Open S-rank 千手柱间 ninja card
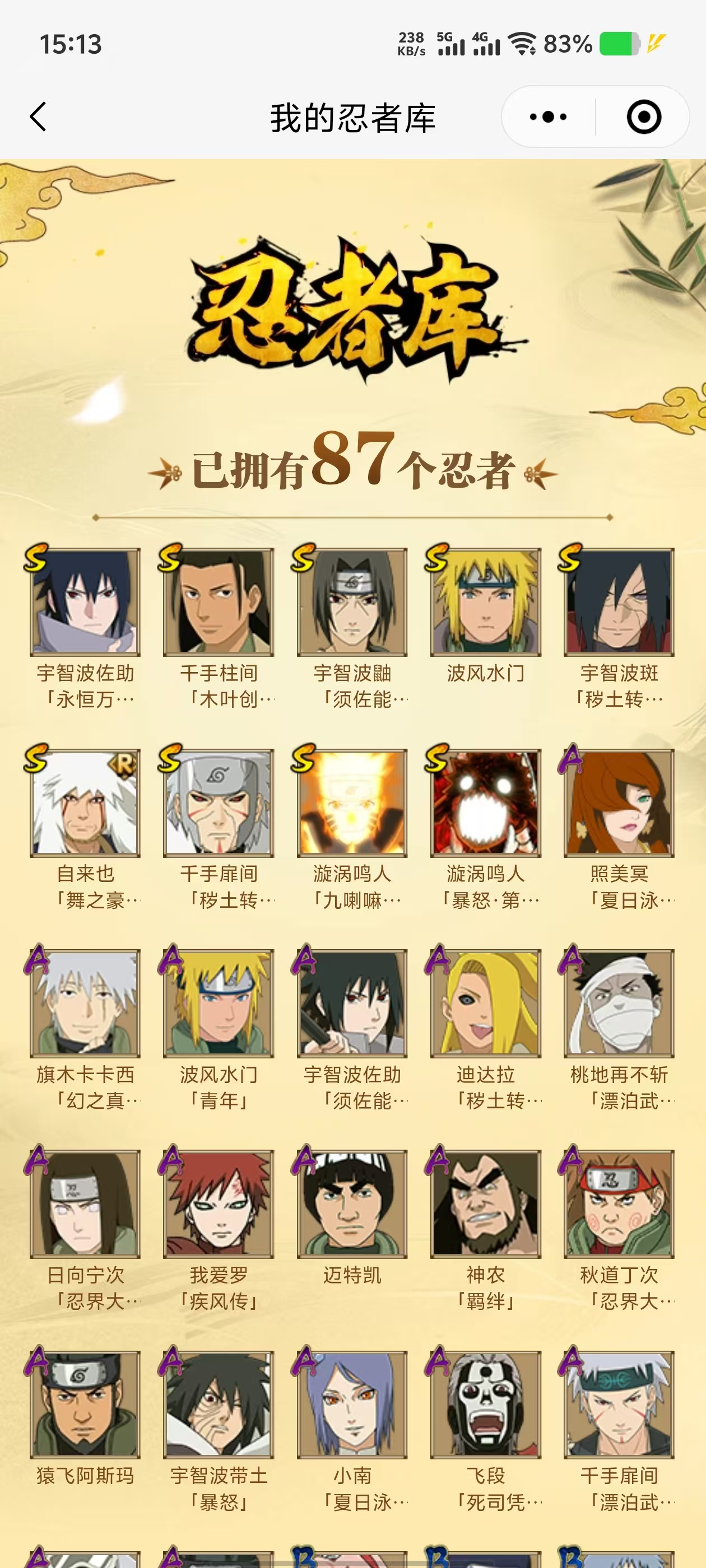 (x=218, y=601)
